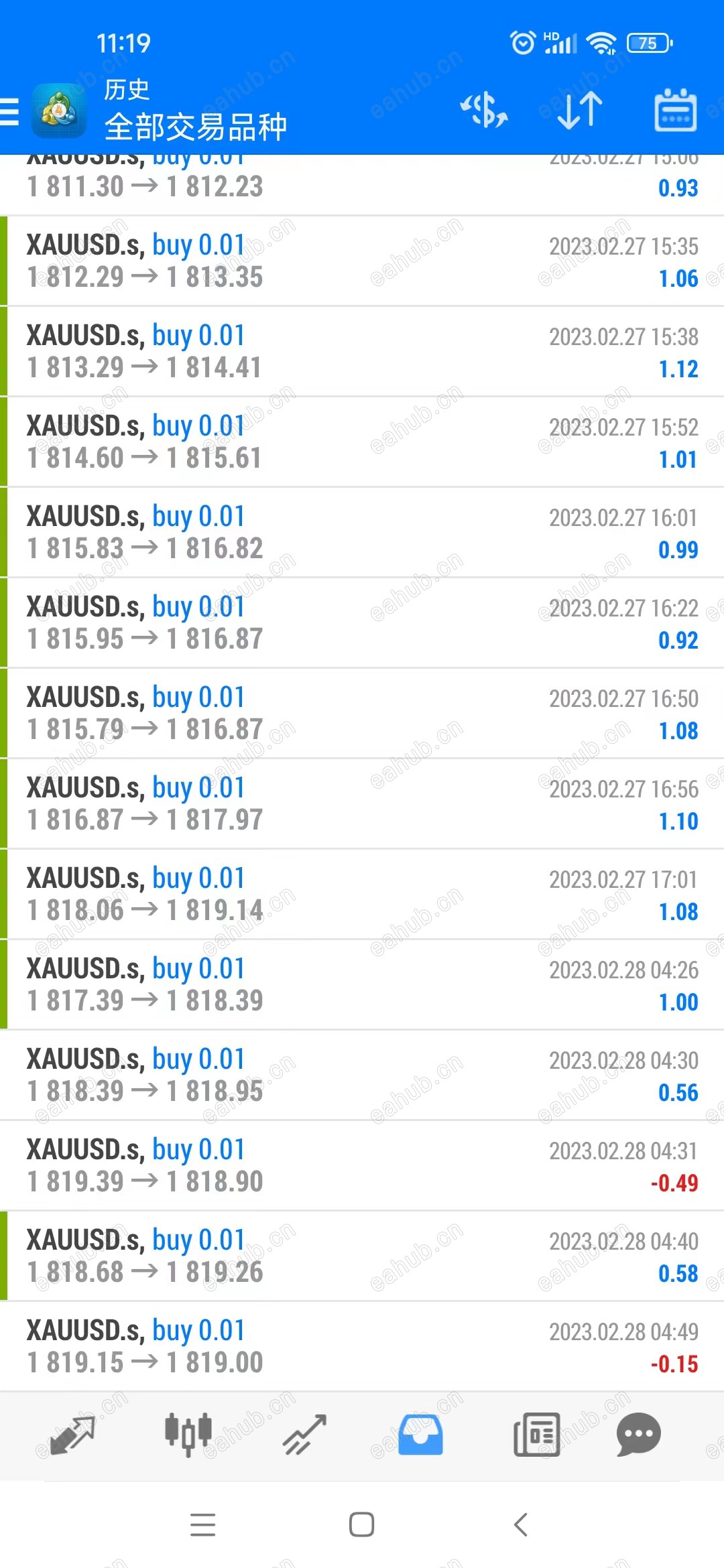Image resolution: width=724 pixels, height=1568 pixels.
Task: Switch to the Quotes tab
Action: click(72, 1435)
